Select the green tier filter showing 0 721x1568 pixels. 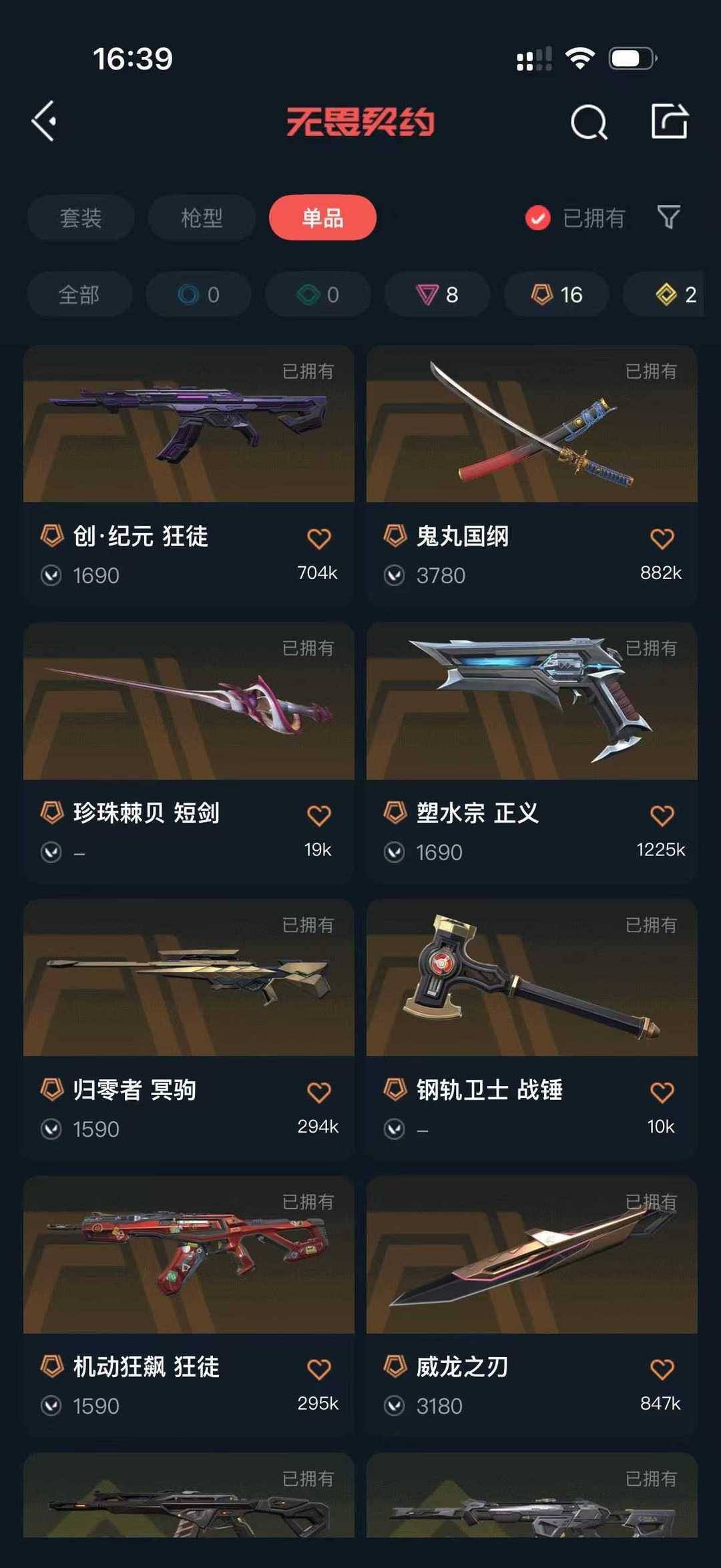point(318,295)
